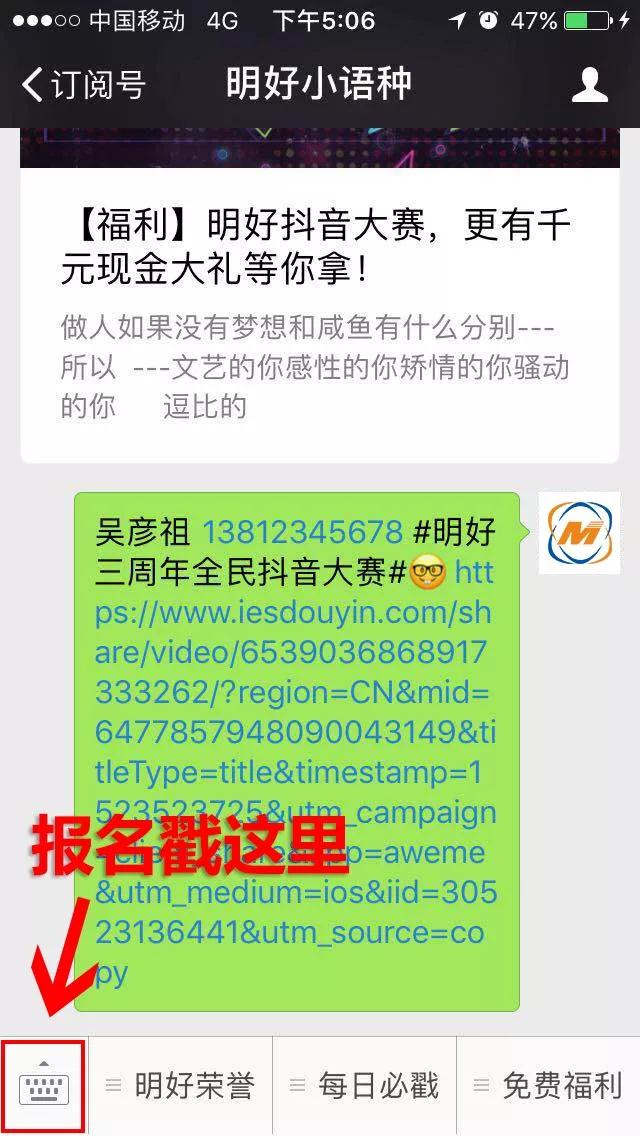Expand the 每日必戳 menu

[365, 1086]
